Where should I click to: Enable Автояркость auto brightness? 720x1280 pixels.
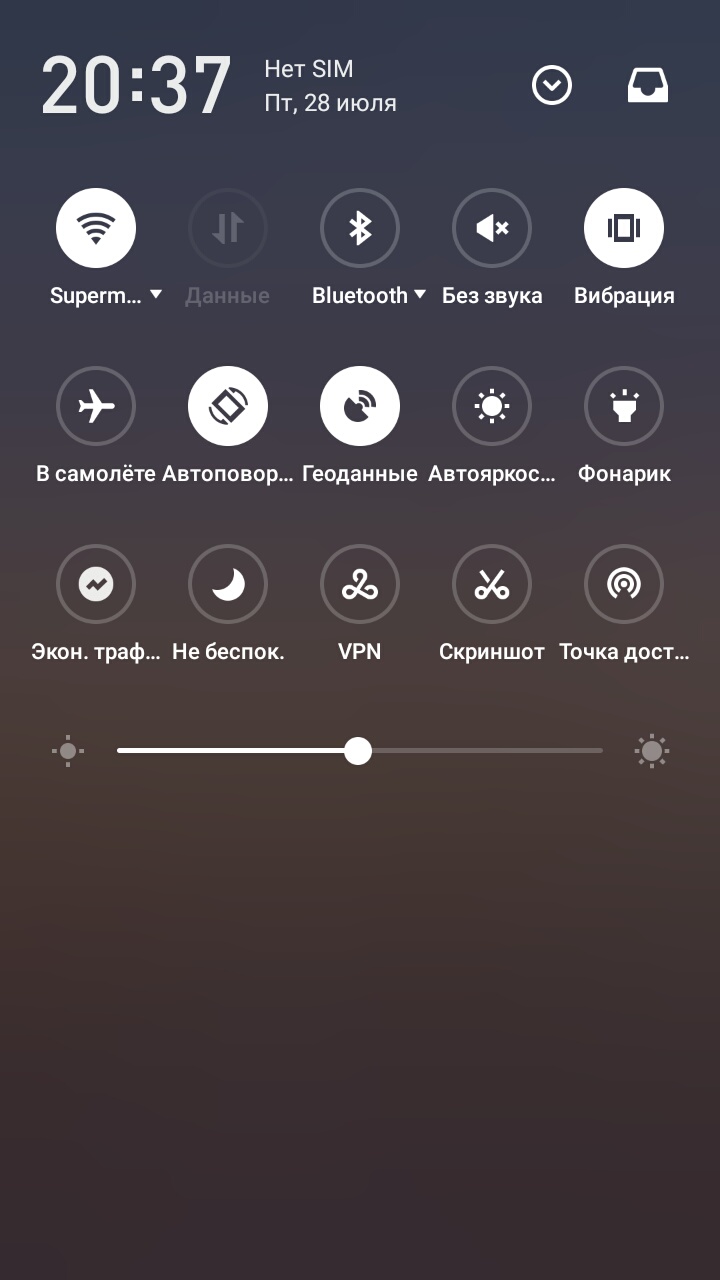click(492, 406)
